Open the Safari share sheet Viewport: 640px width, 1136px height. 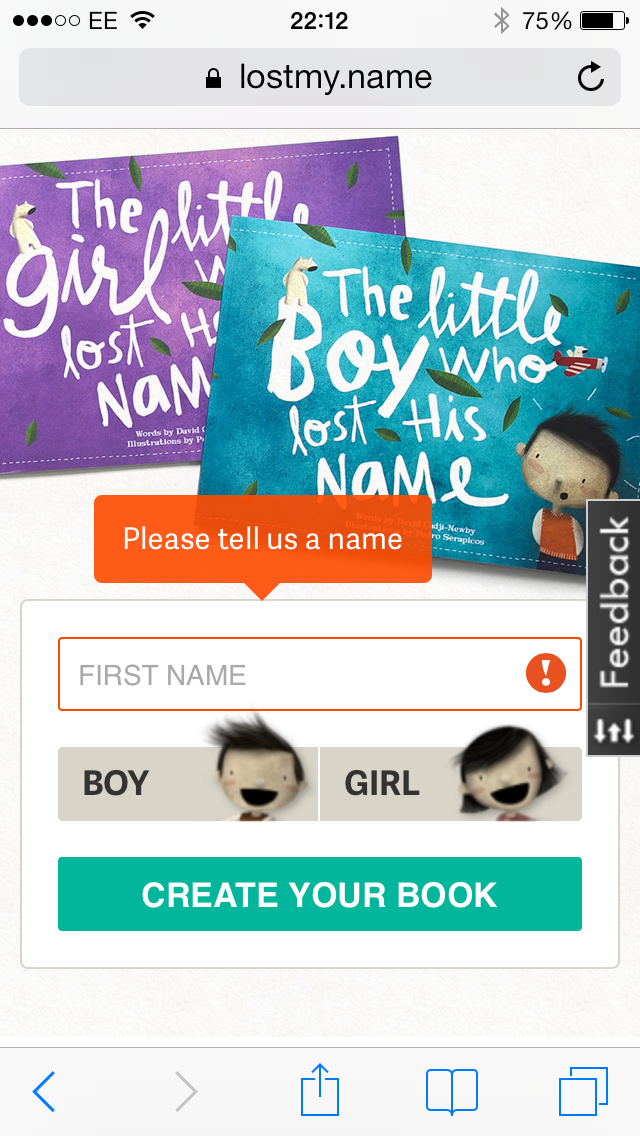pos(320,1090)
